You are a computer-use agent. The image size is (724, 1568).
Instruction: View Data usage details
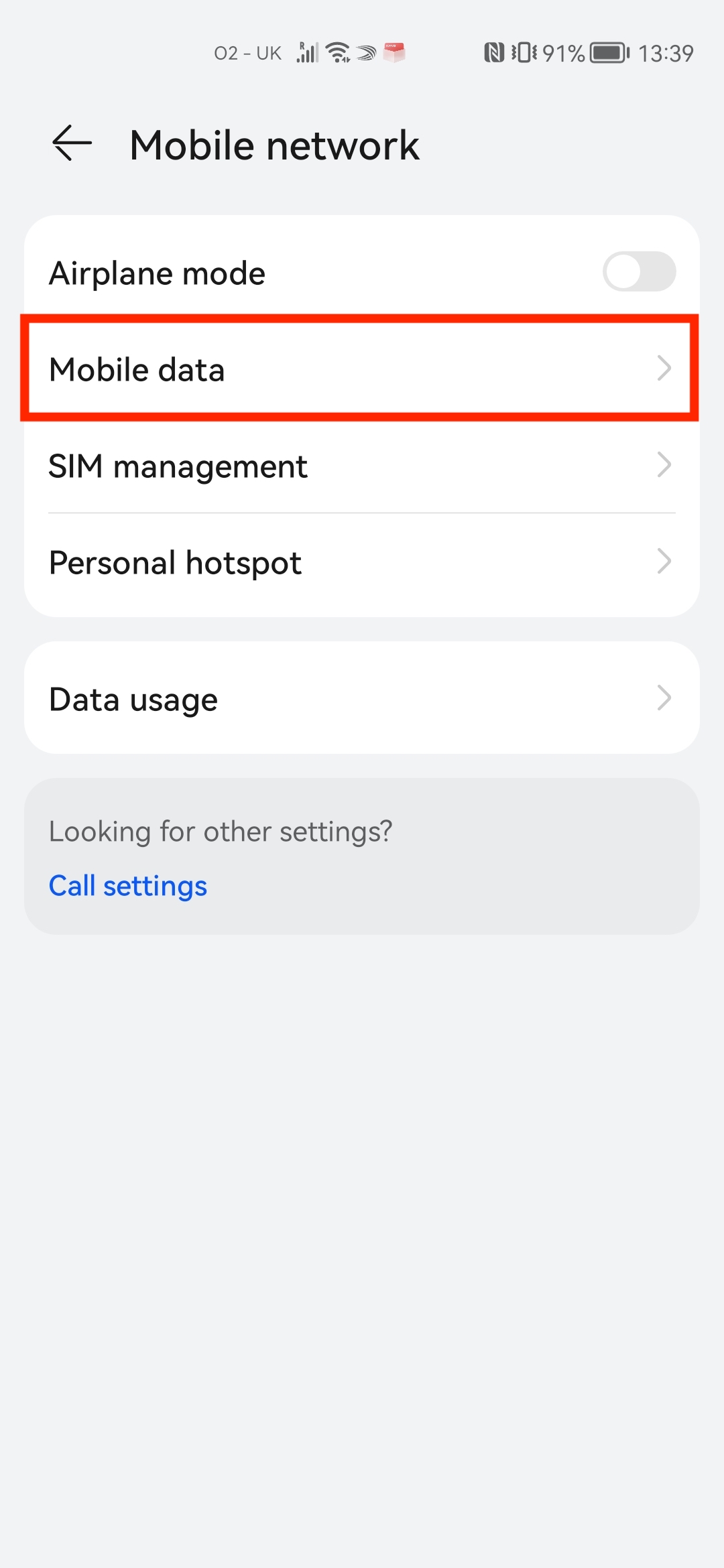click(361, 699)
